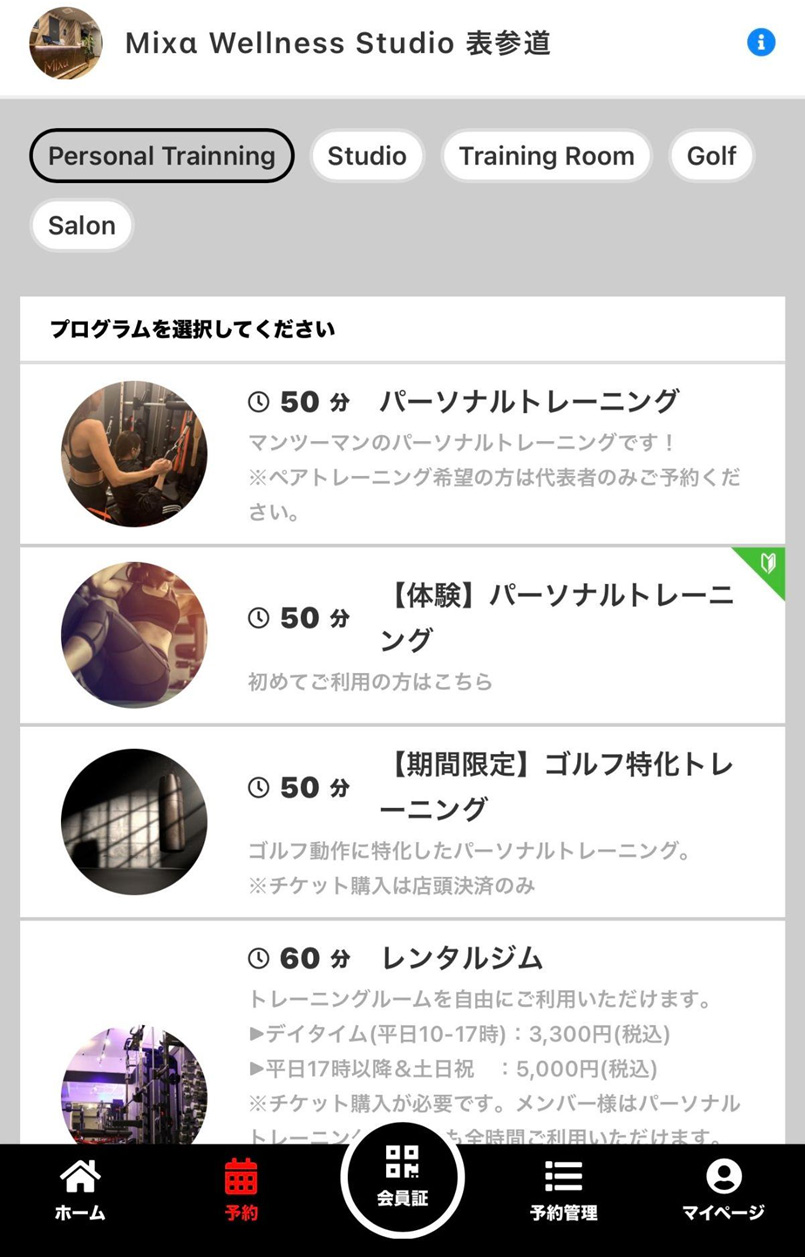Go to the ホーム tab
The width and height of the screenshot is (805, 1257).
coord(80,1190)
